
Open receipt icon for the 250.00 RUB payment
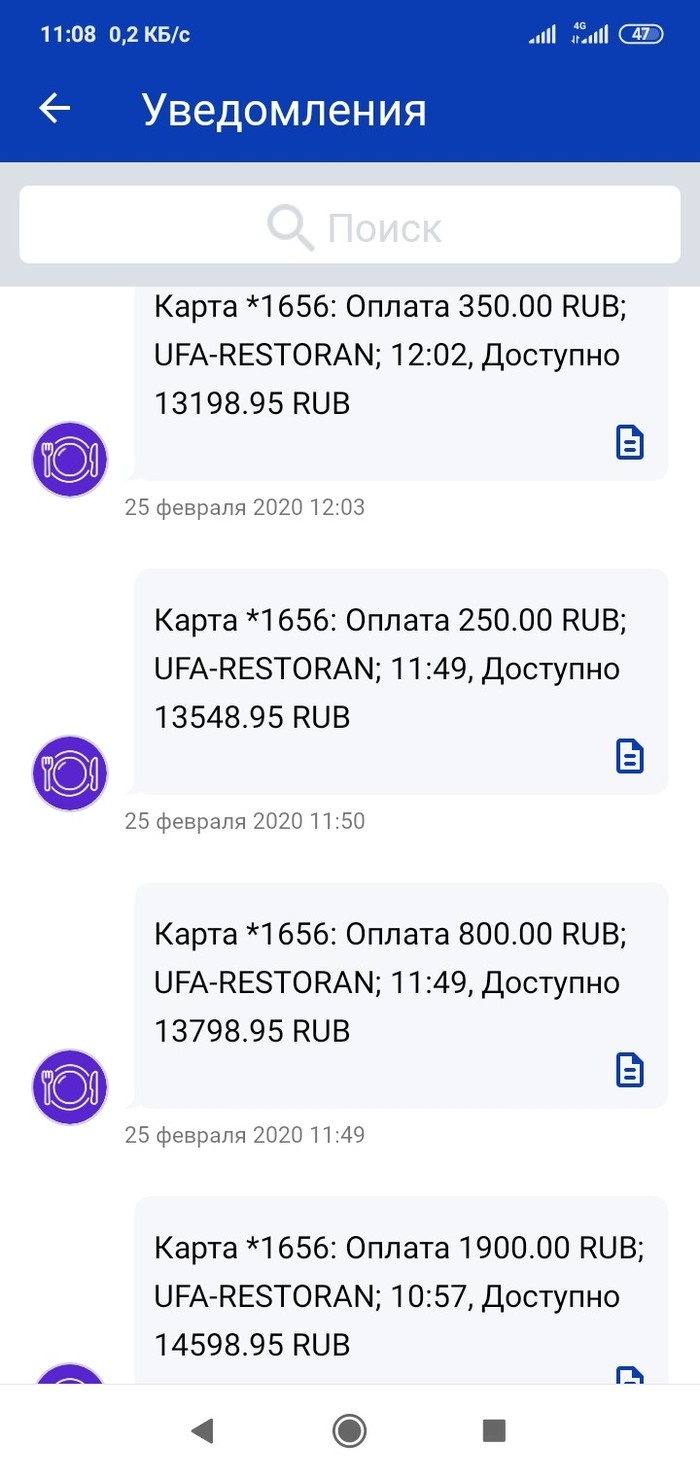pyautogui.click(x=629, y=756)
